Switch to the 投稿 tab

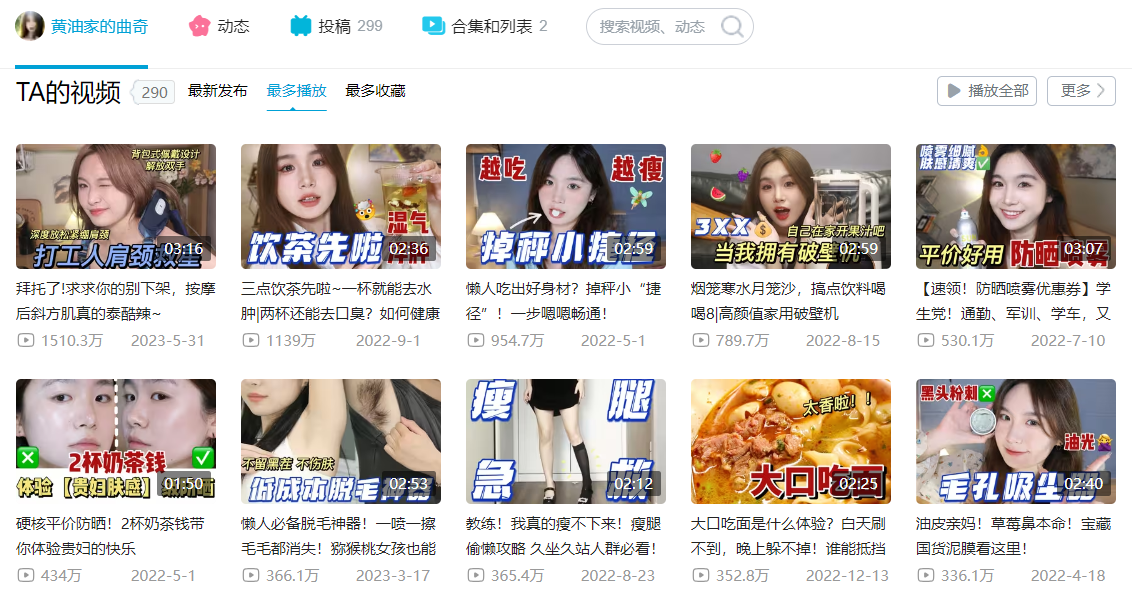[336, 27]
